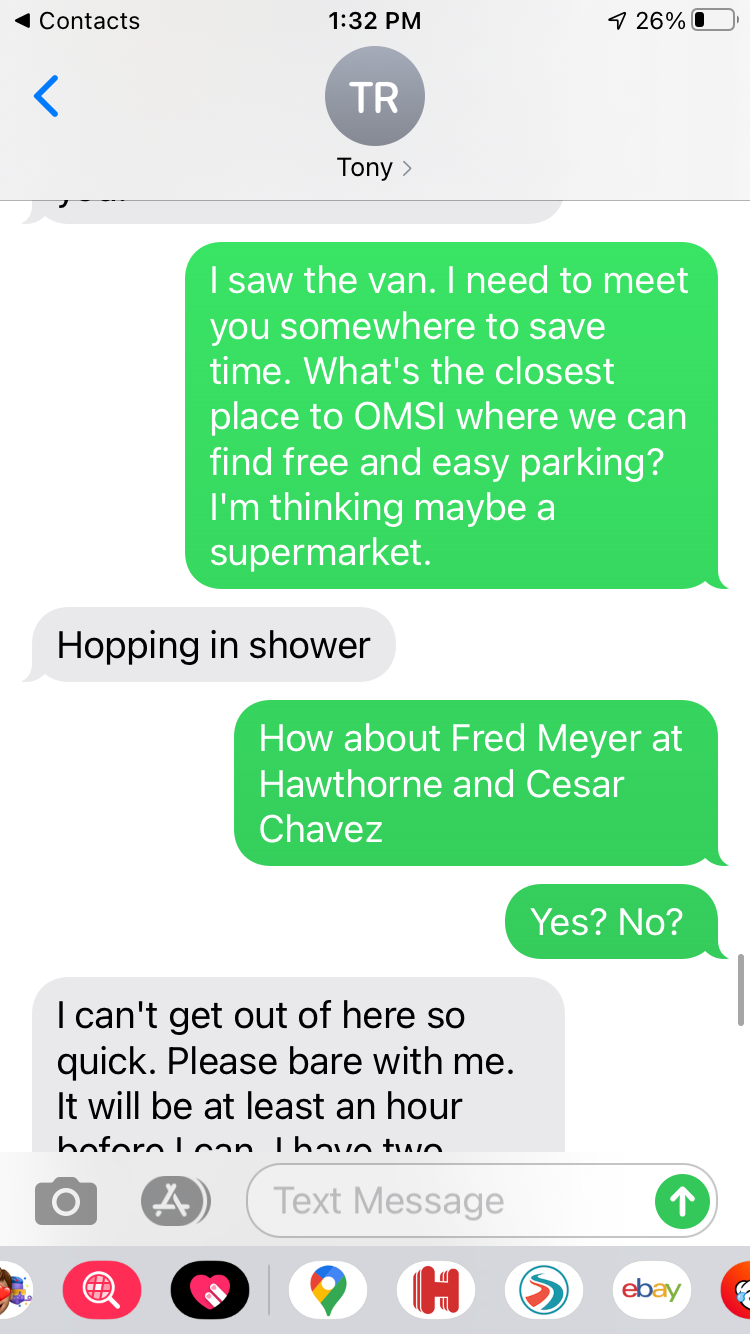750x1334 pixels.
Task: Open the Google Maps iMessage app
Action: coord(328,1289)
